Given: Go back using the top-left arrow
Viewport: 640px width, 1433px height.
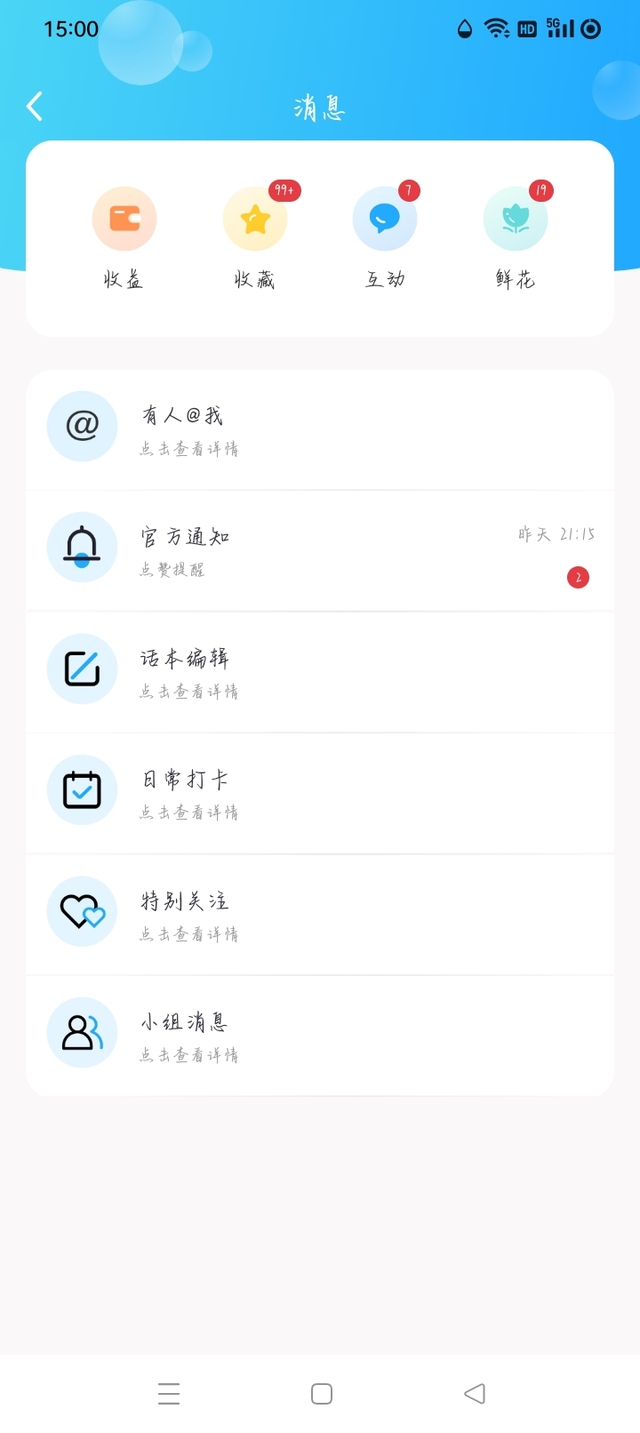Looking at the screenshot, I should coord(35,106).
